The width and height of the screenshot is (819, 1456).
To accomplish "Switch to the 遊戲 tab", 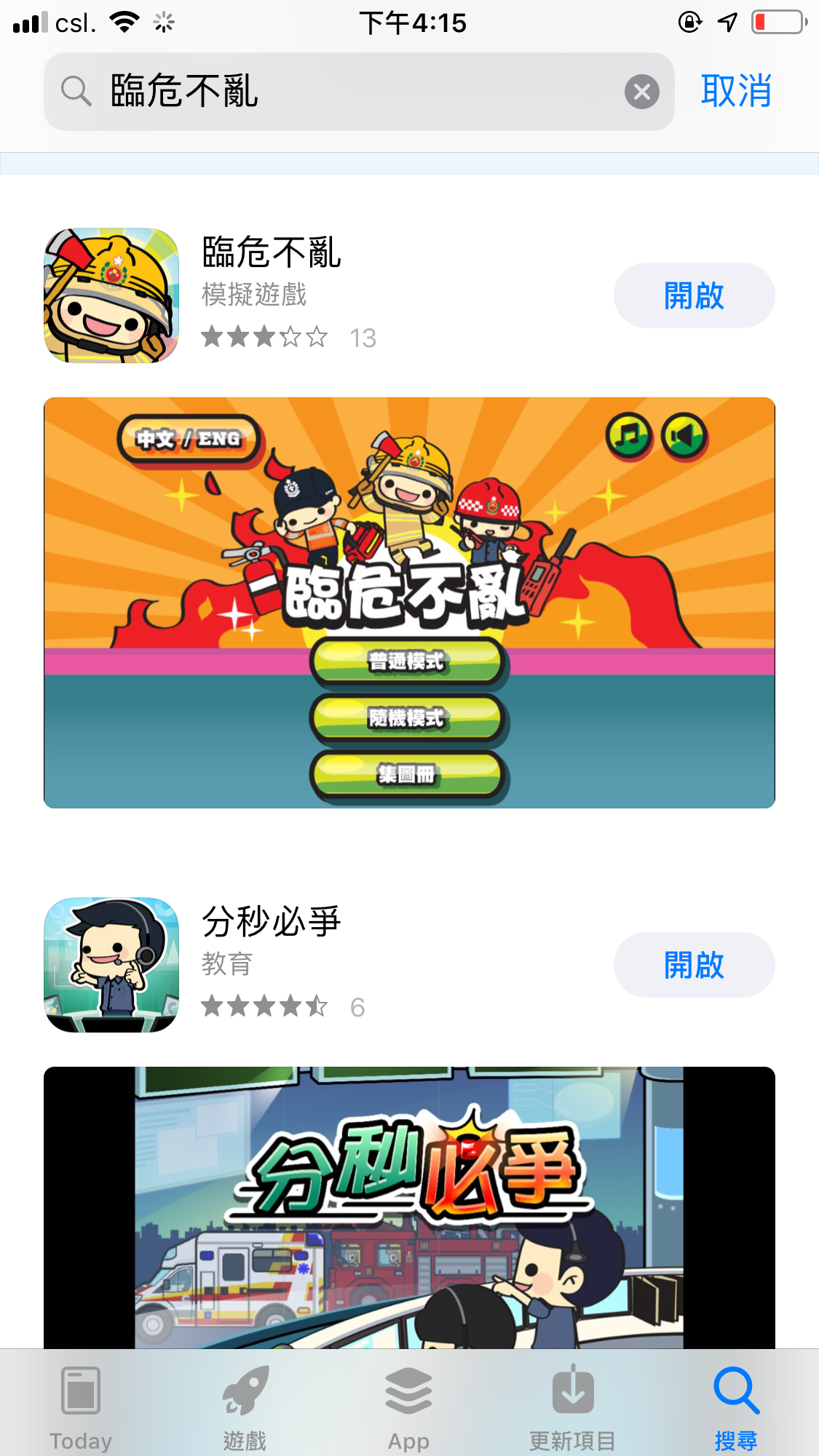I will pyautogui.click(x=245, y=1408).
